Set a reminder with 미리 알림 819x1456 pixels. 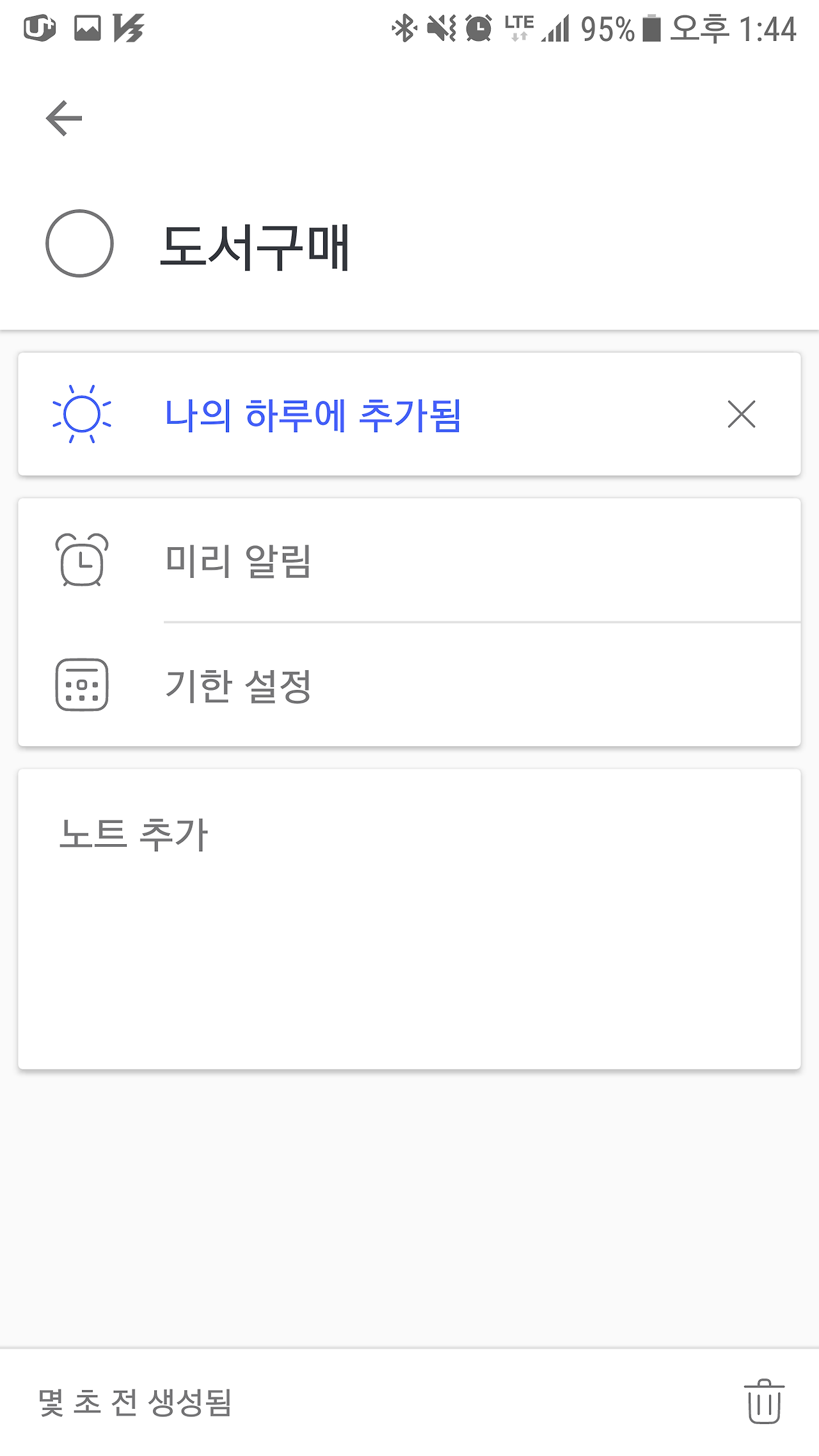[x=409, y=560]
